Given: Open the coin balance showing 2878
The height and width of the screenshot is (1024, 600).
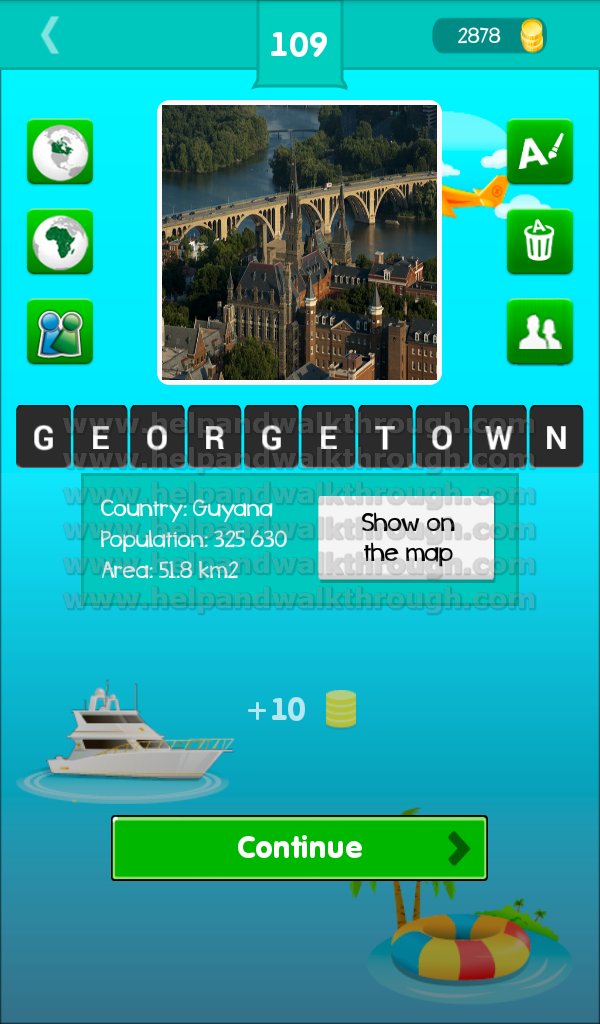Looking at the screenshot, I should pos(489,36).
